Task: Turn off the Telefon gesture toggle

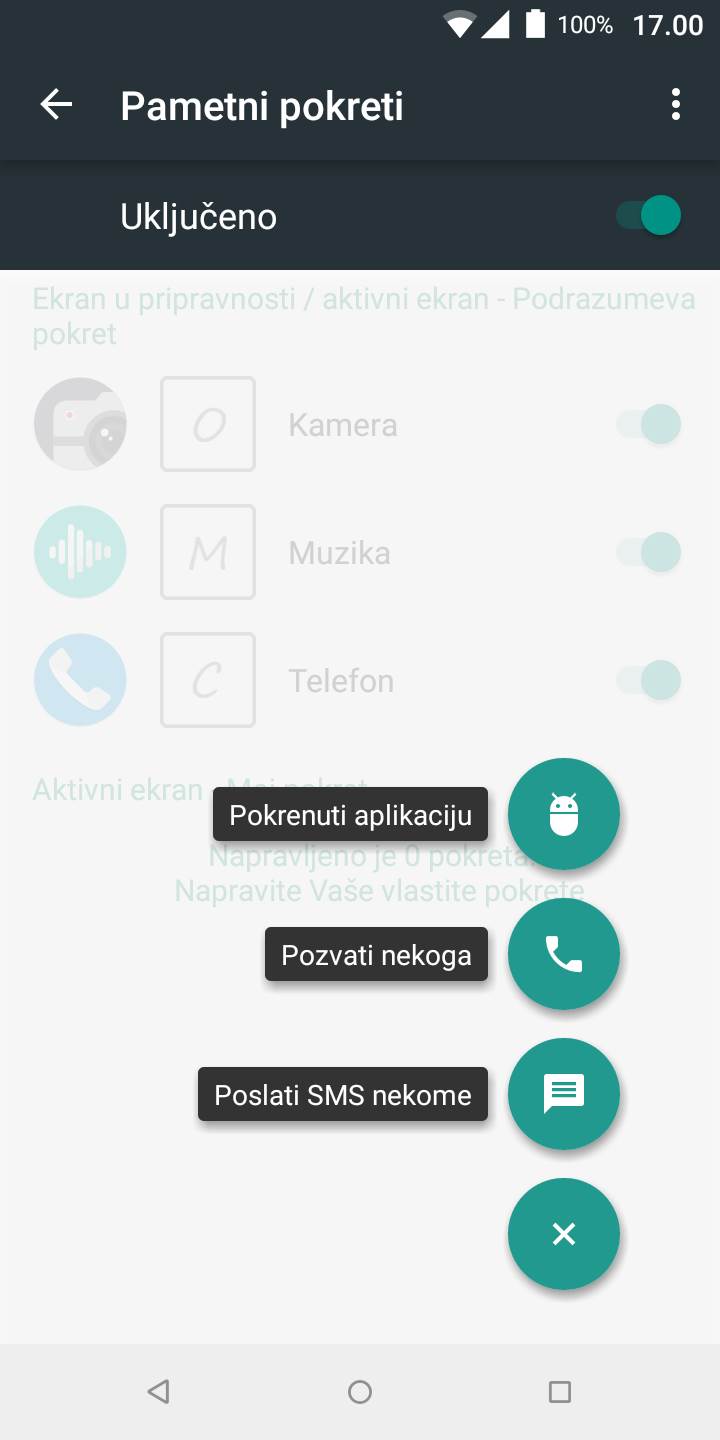Action: click(651, 680)
